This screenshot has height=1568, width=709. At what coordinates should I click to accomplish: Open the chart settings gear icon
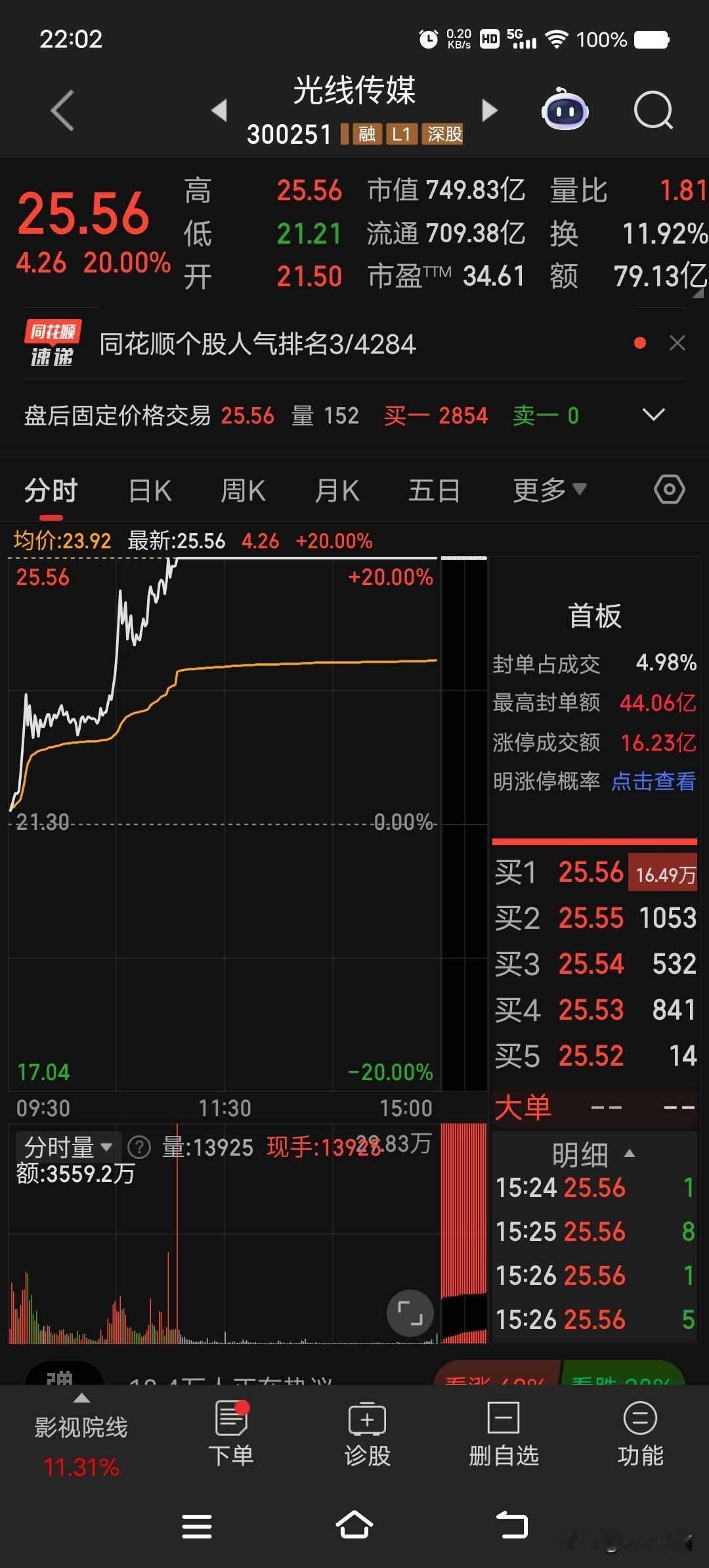(x=668, y=489)
